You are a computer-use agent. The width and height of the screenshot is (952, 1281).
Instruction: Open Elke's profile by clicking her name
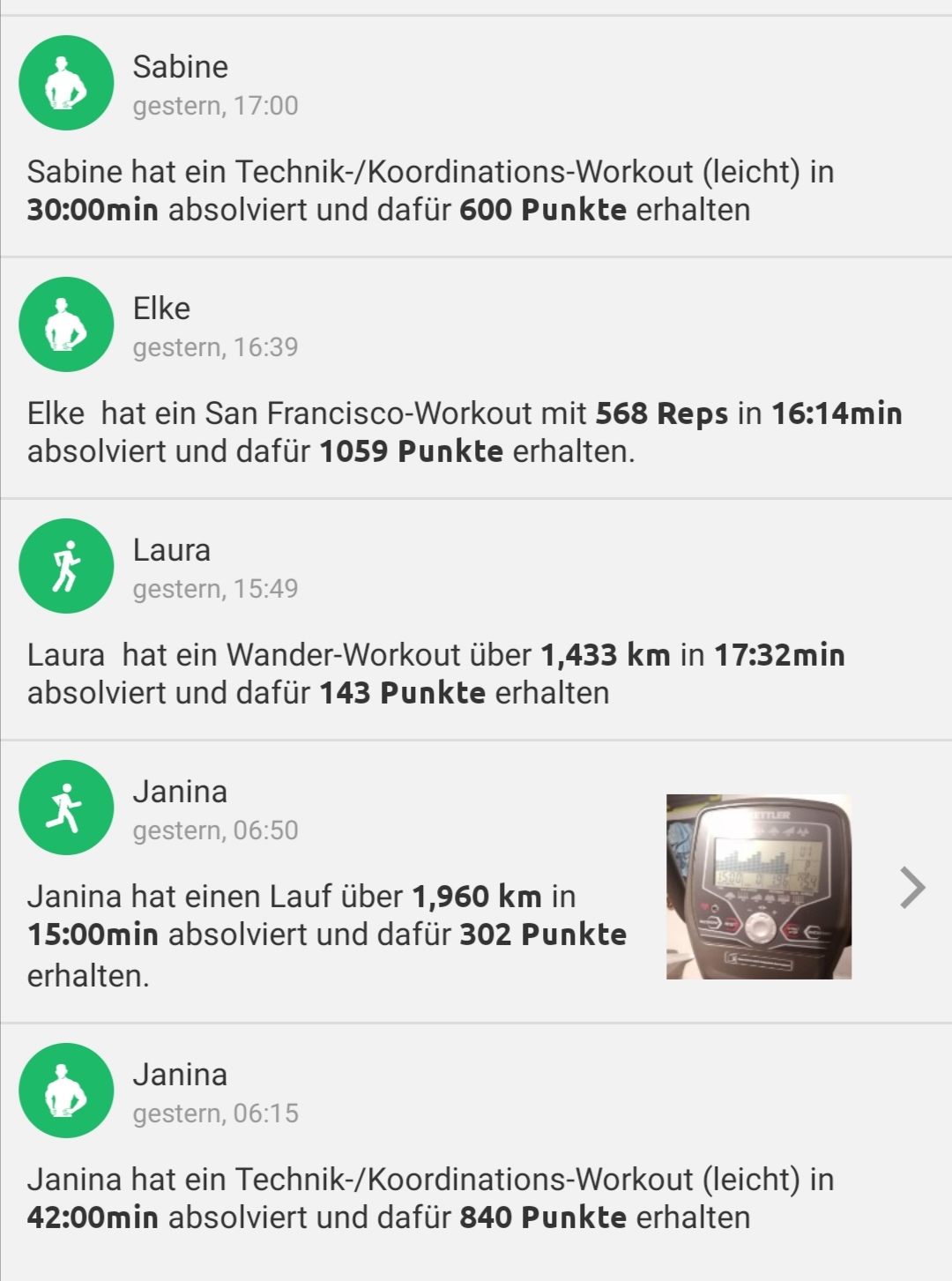(x=162, y=309)
